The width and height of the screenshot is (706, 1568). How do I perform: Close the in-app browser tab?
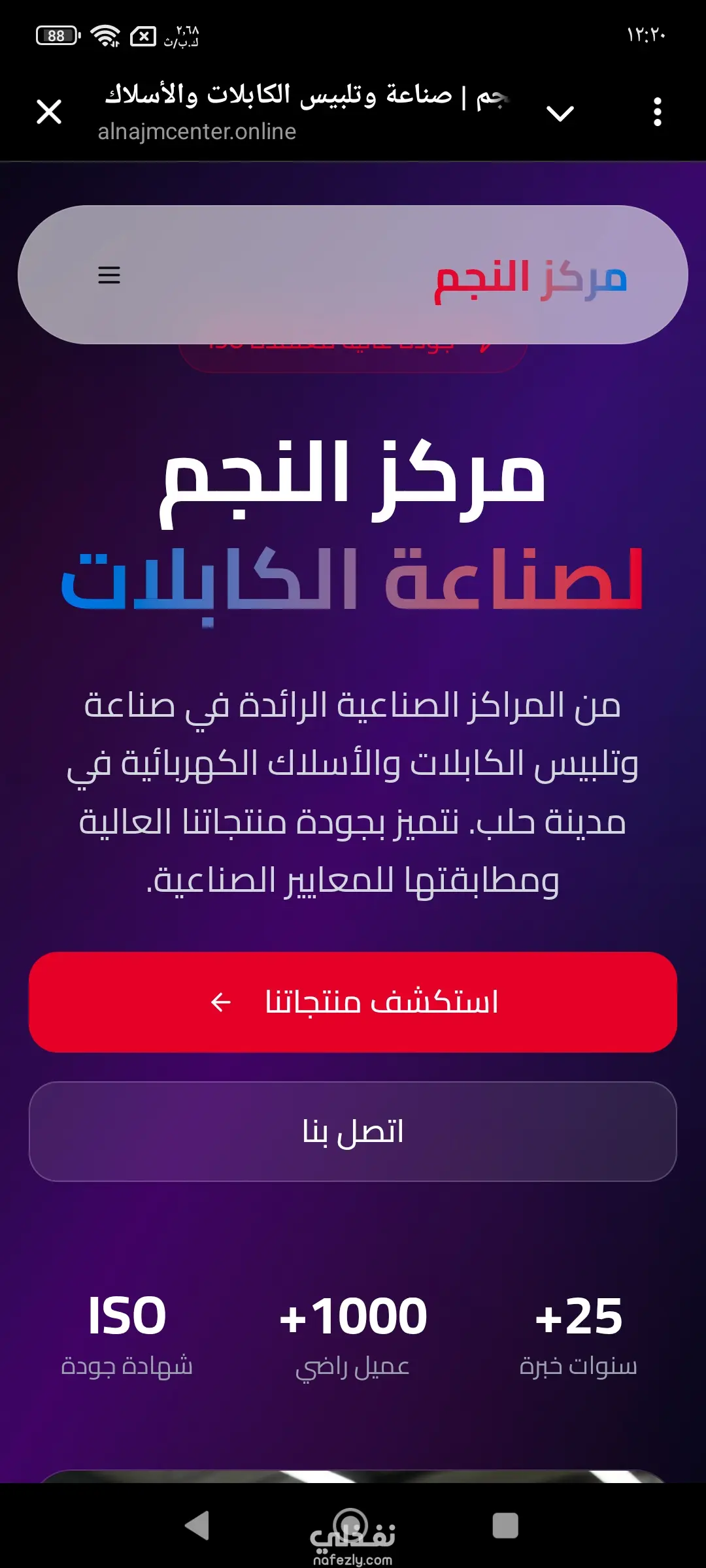tap(49, 112)
